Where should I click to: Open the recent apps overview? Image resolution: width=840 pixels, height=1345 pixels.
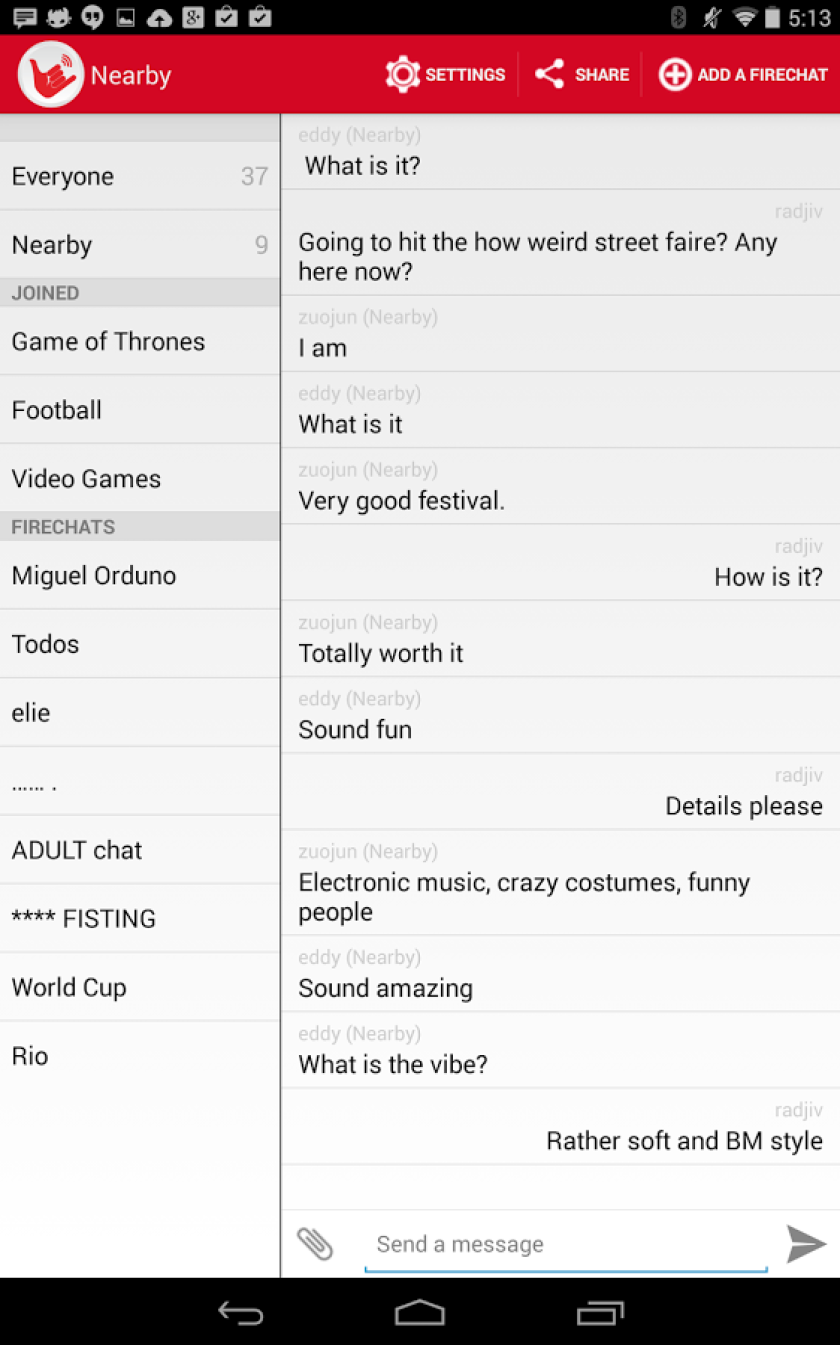pos(600,1312)
